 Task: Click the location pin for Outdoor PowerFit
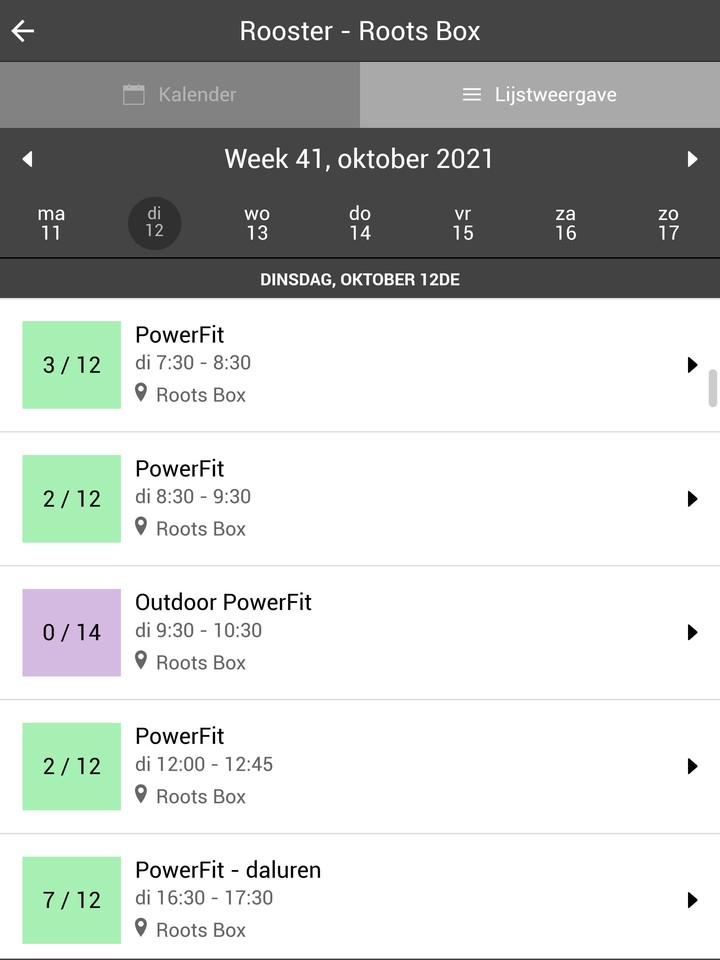141,661
